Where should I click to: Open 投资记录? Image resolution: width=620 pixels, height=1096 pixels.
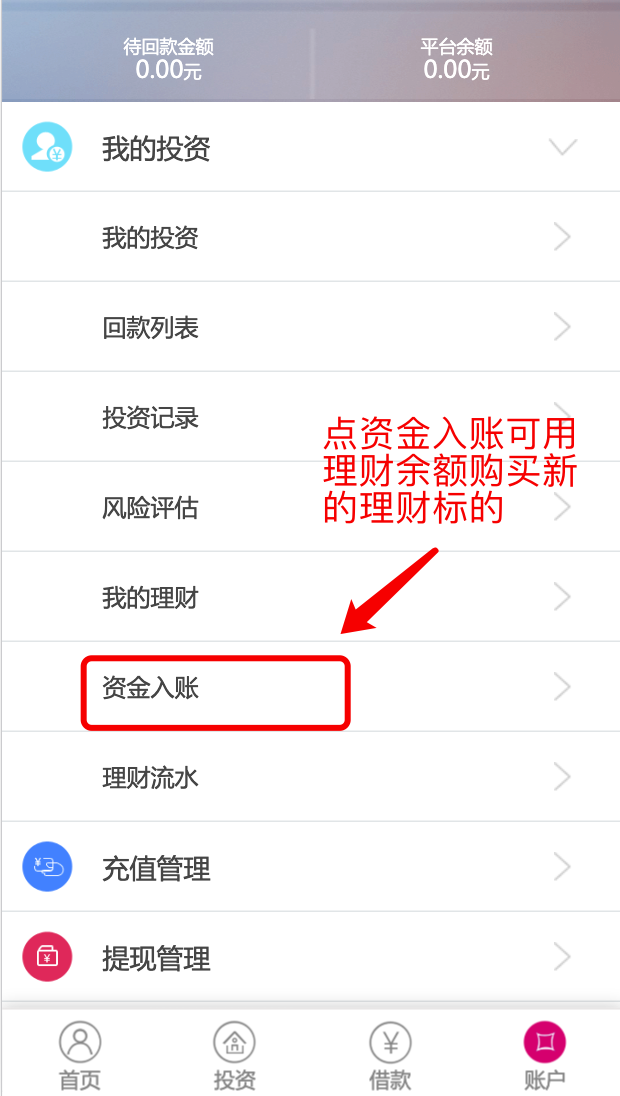(x=310, y=417)
